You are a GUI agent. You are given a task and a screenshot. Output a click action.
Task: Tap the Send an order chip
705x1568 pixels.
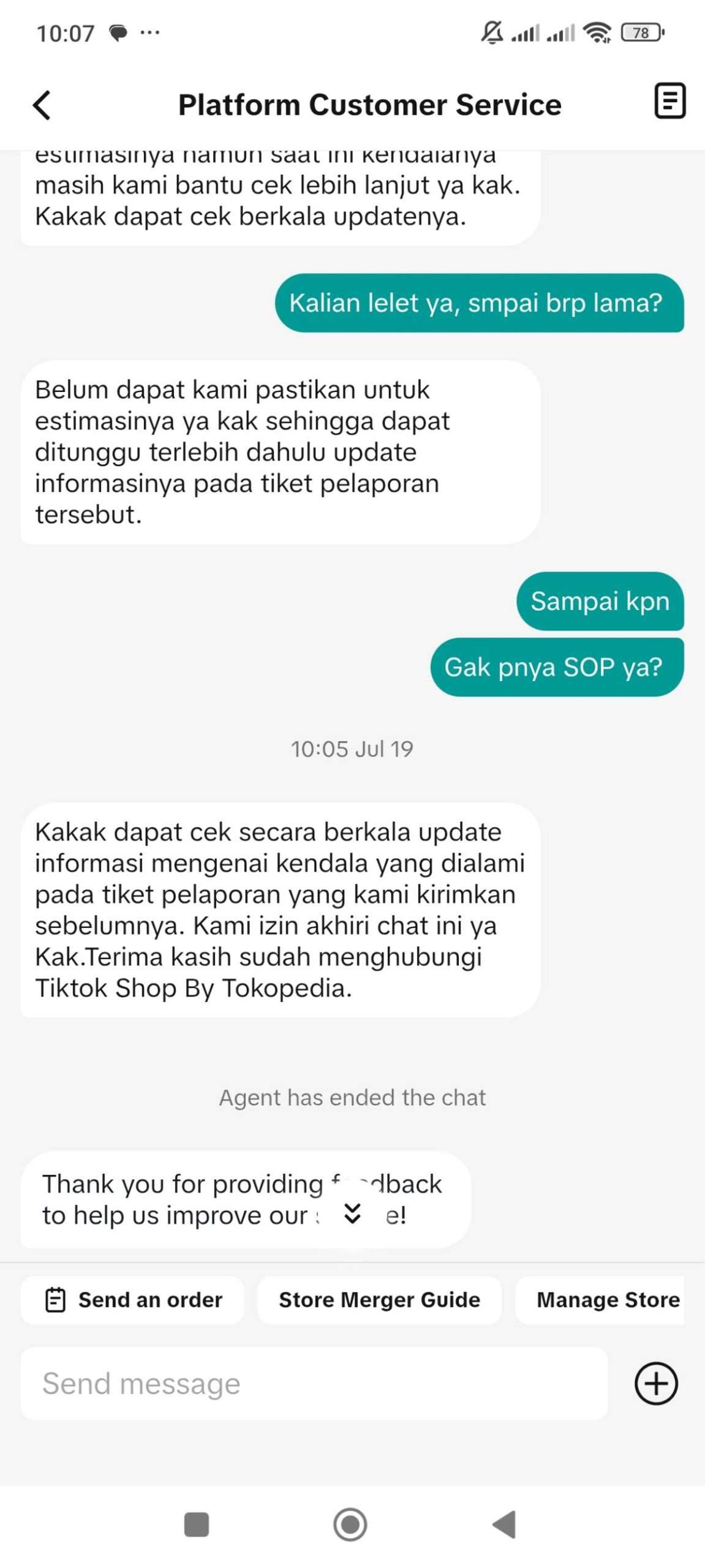click(132, 1300)
